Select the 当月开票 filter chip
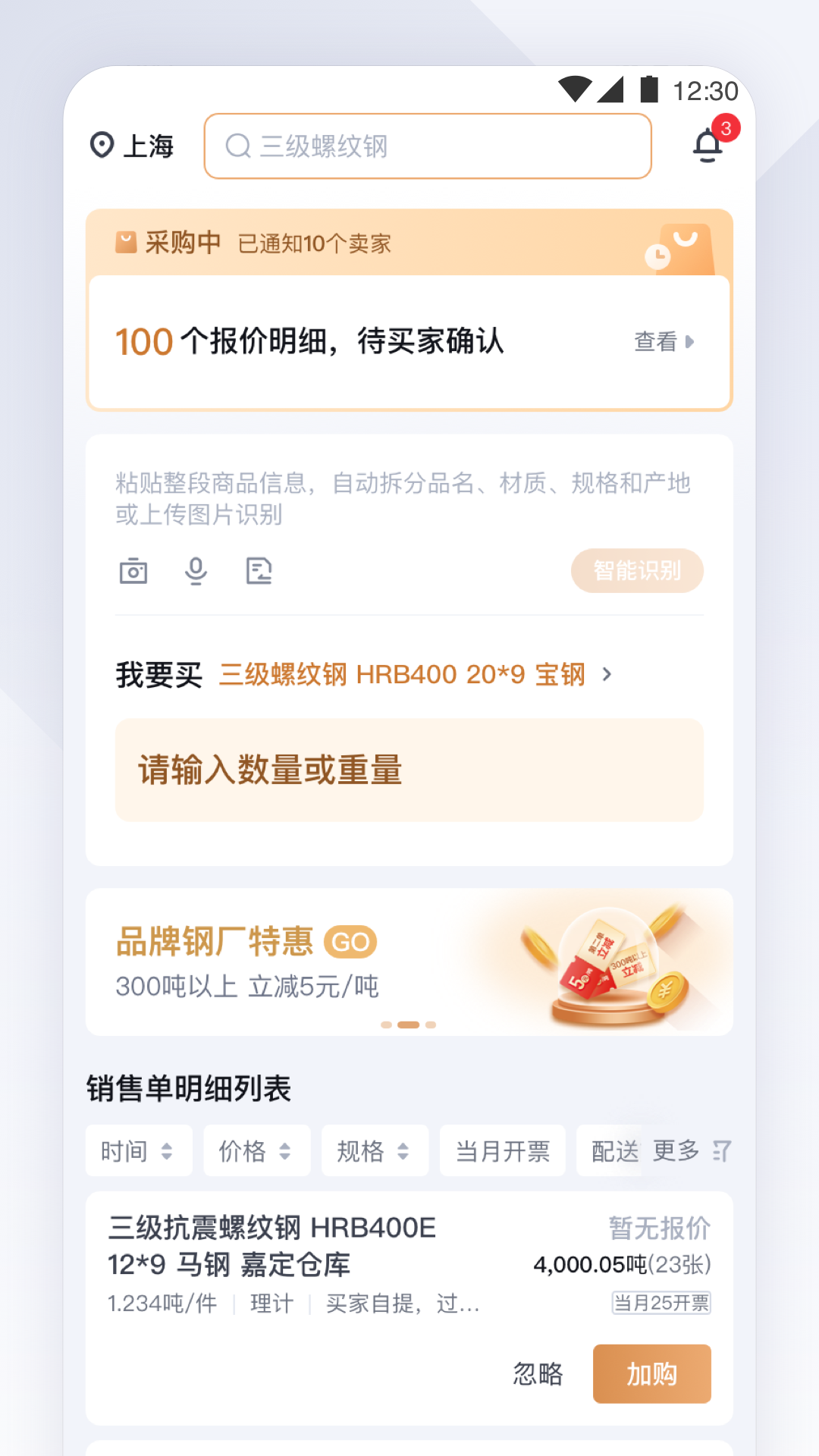Image resolution: width=819 pixels, height=1456 pixels. 502,1151
